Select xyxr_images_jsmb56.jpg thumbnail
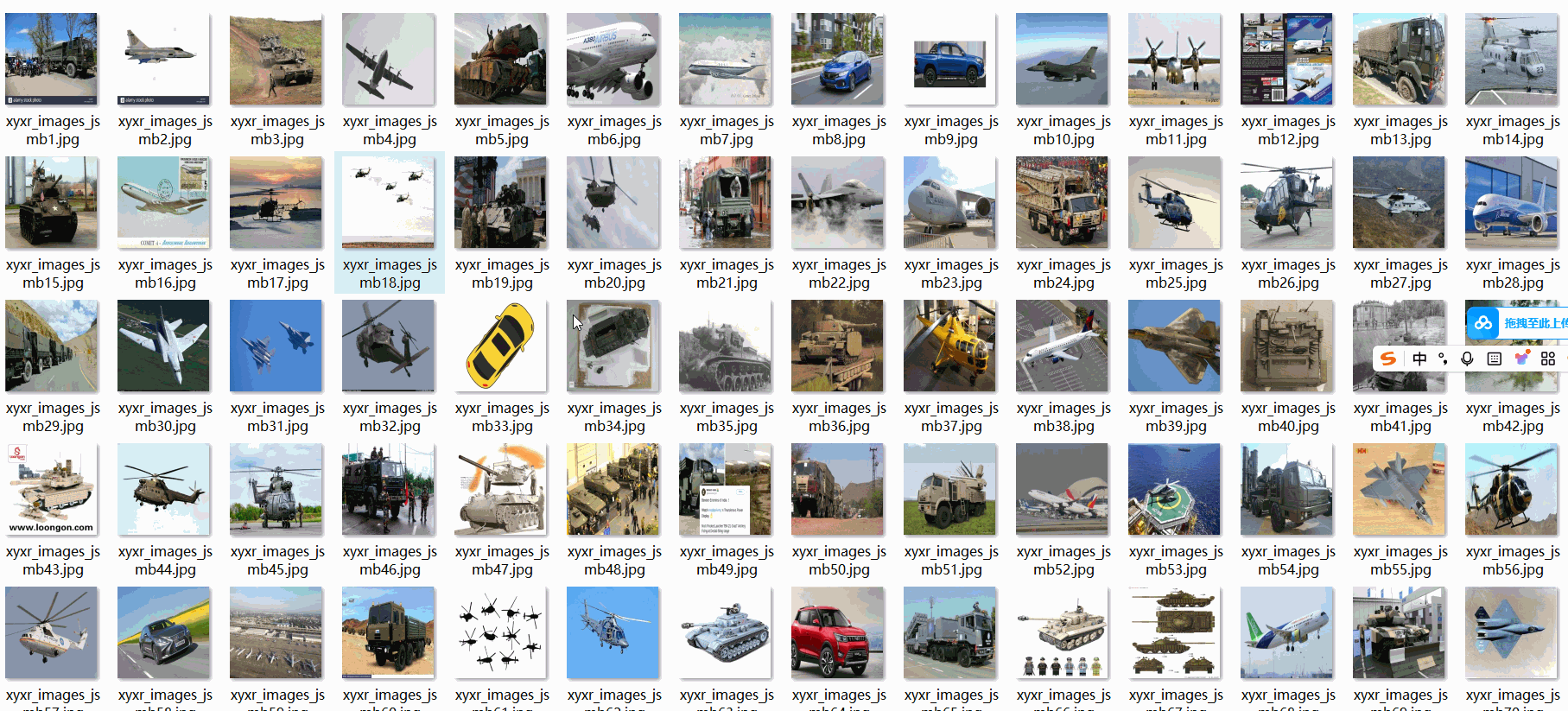This screenshot has width=1568, height=711. pos(1512,490)
